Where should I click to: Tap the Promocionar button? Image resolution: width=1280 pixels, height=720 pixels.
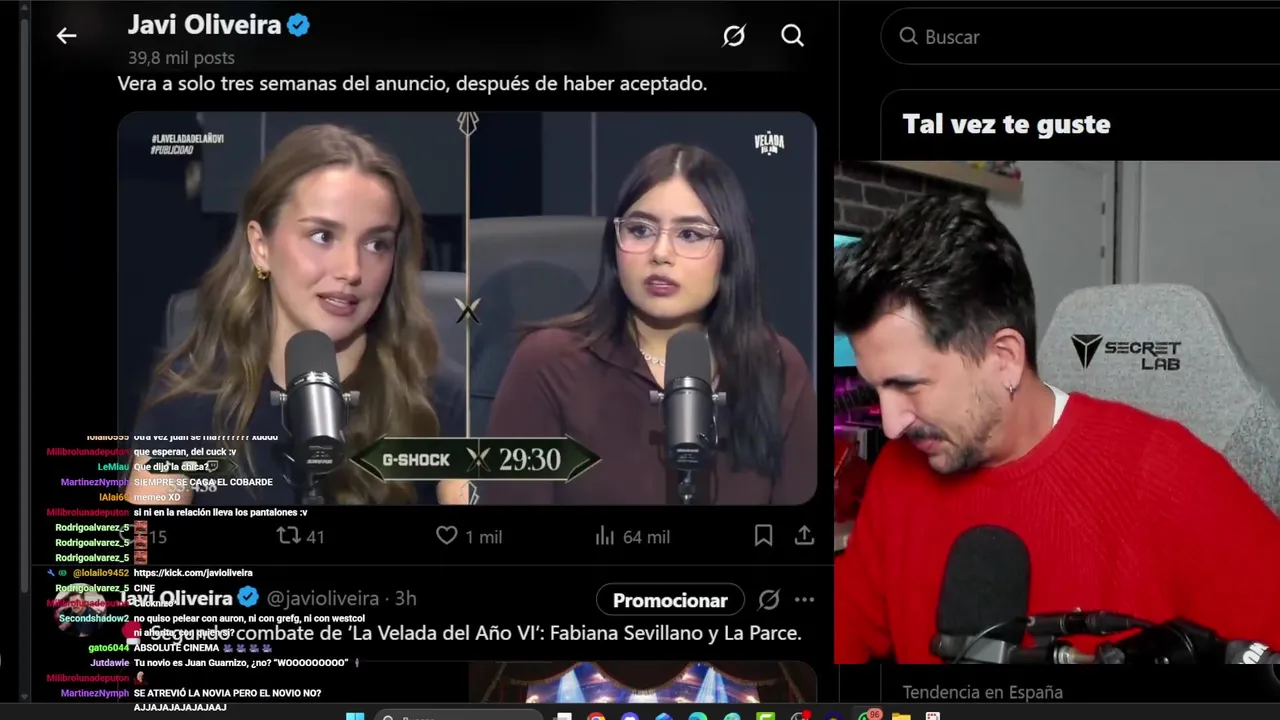pos(670,600)
